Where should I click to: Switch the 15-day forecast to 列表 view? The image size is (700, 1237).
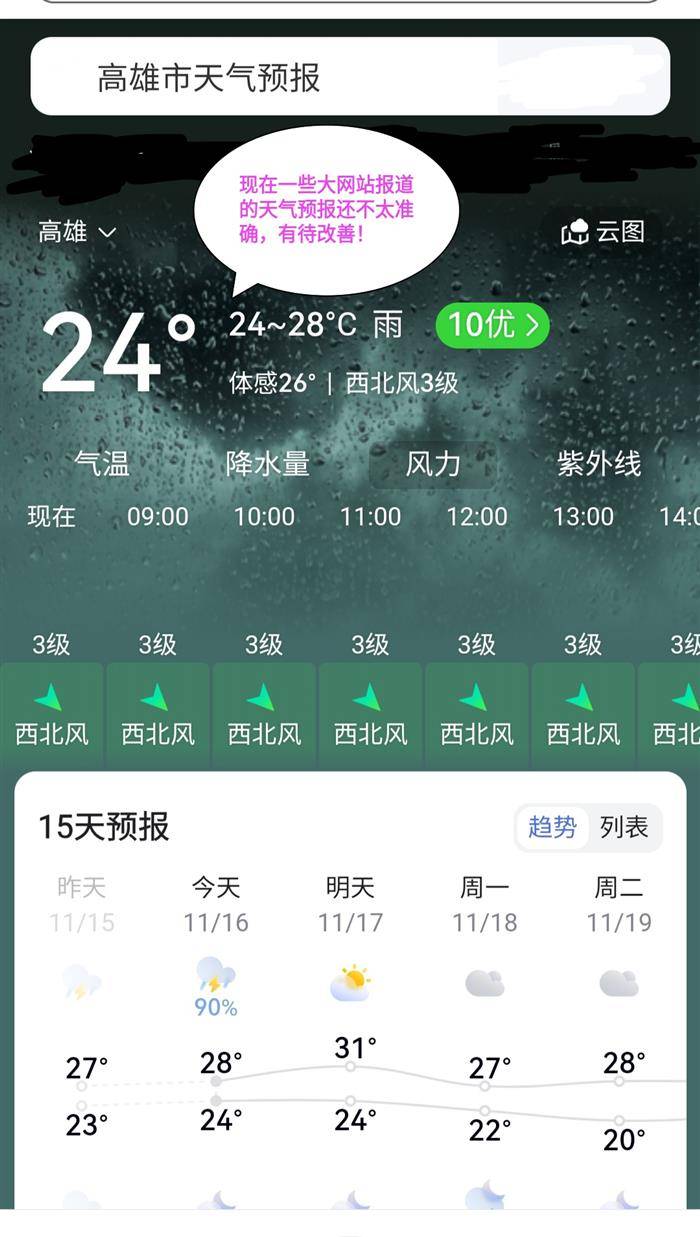coord(624,827)
